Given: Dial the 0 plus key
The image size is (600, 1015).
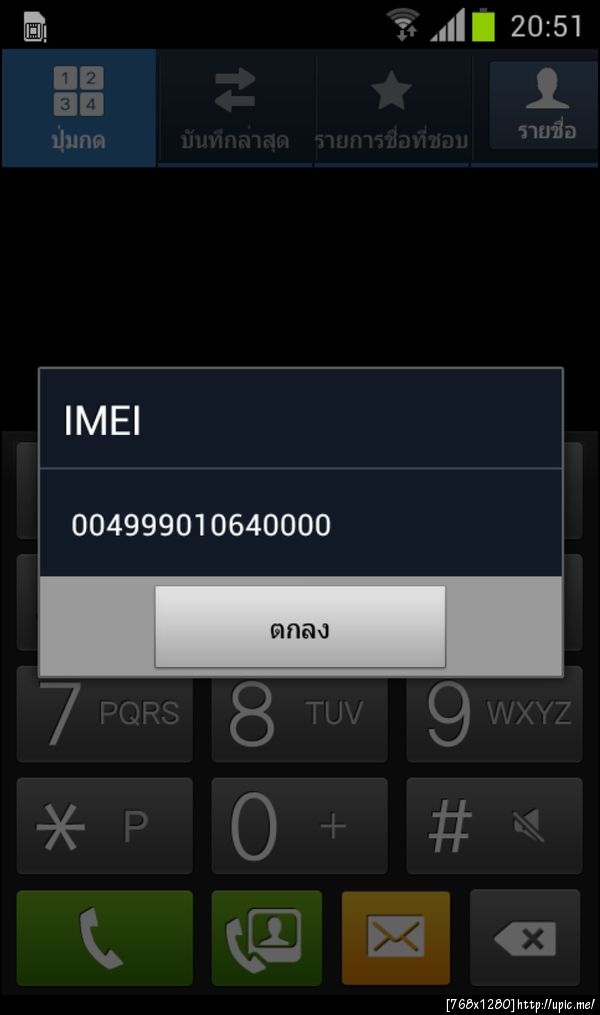Looking at the screenshot, I should click(299, 826).
